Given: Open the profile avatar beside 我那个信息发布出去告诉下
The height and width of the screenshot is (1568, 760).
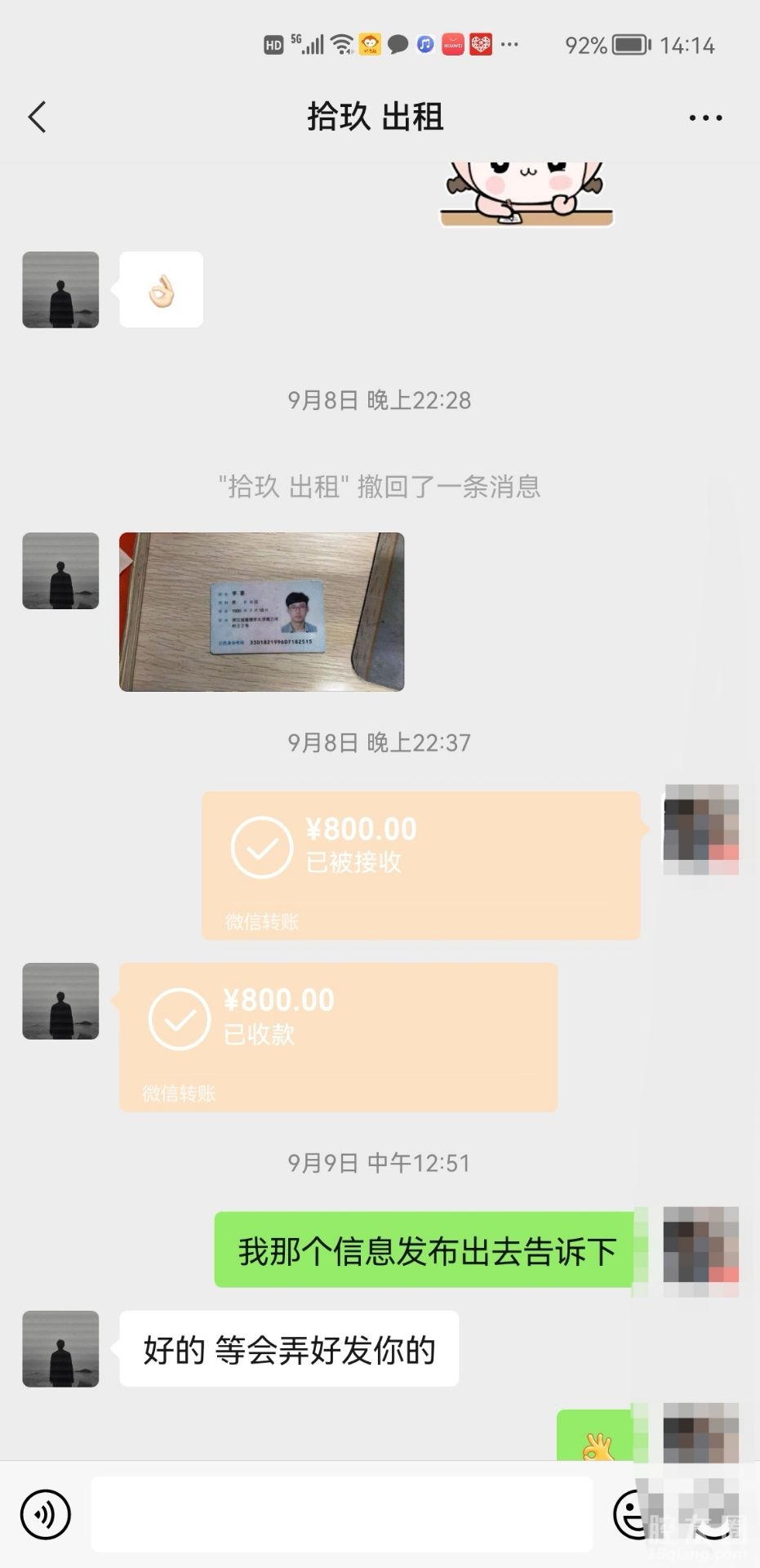Looking at the screenshot, I should click(x=700, y=1250).
